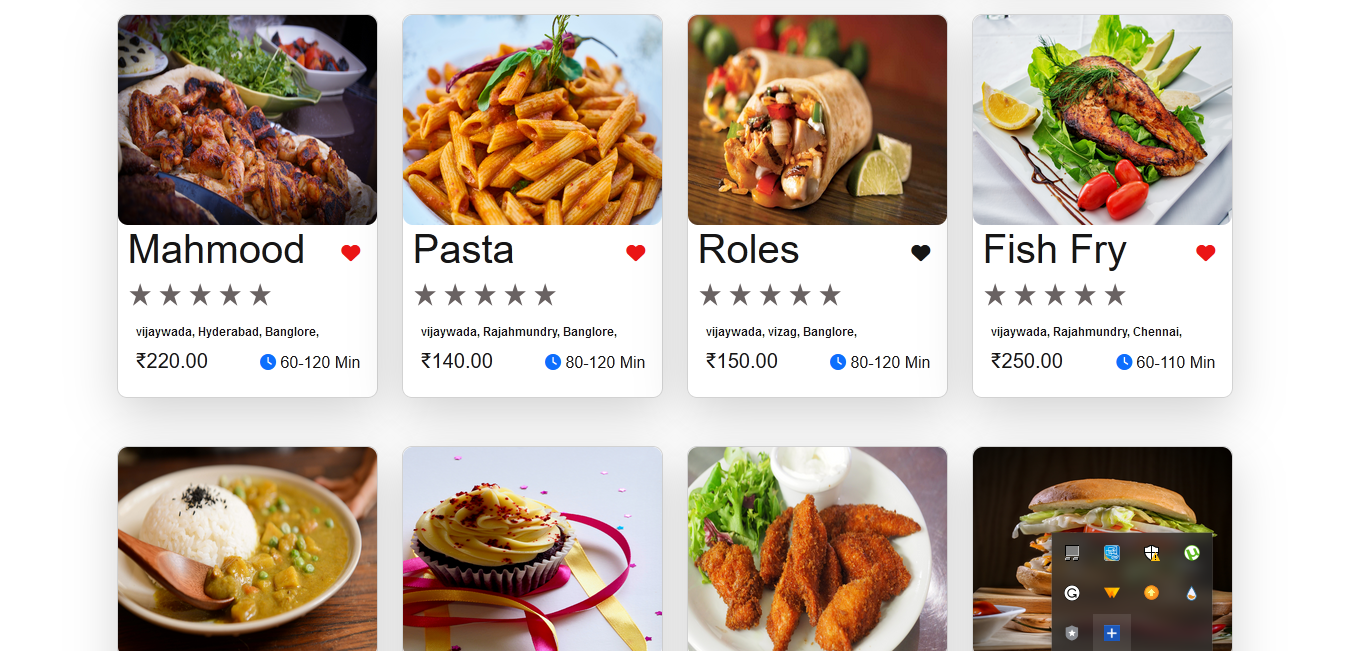The width and height of the screenshot is (1347, 651).
Task: Tap the heart icon on Pasta
Action: 635,253
